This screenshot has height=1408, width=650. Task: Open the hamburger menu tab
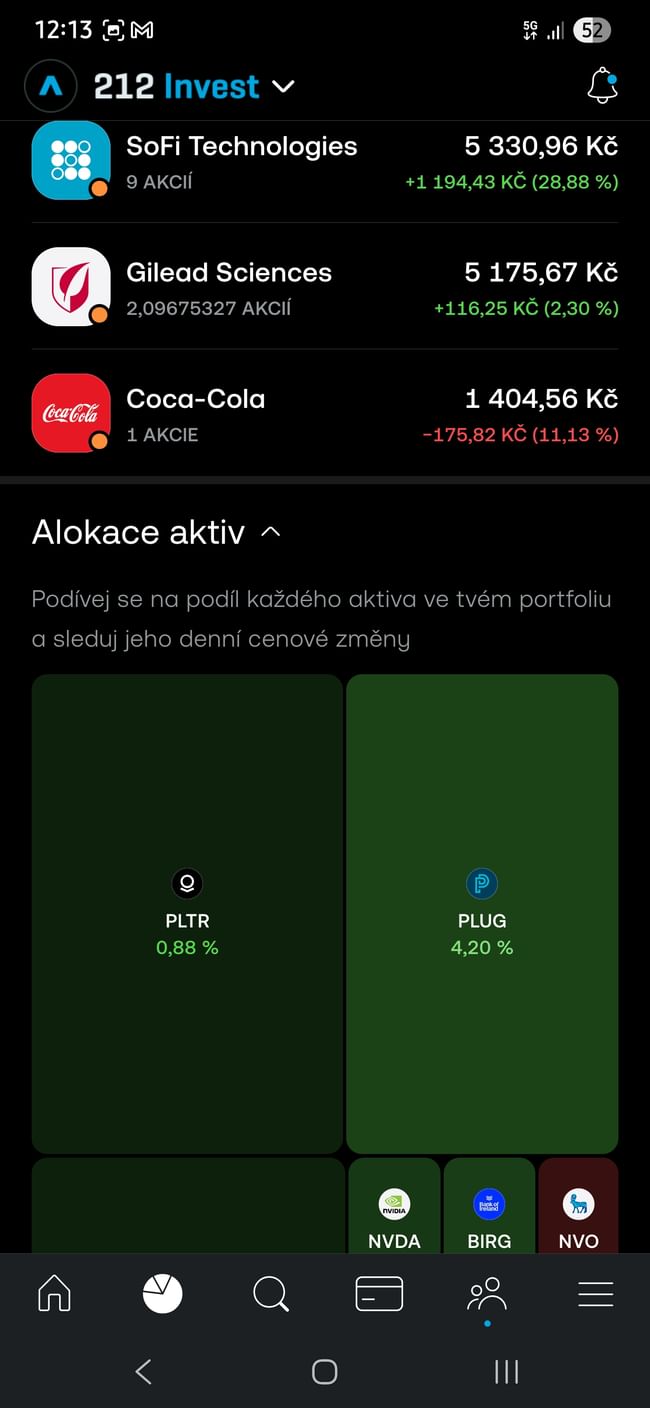(x=595, y=1294)
